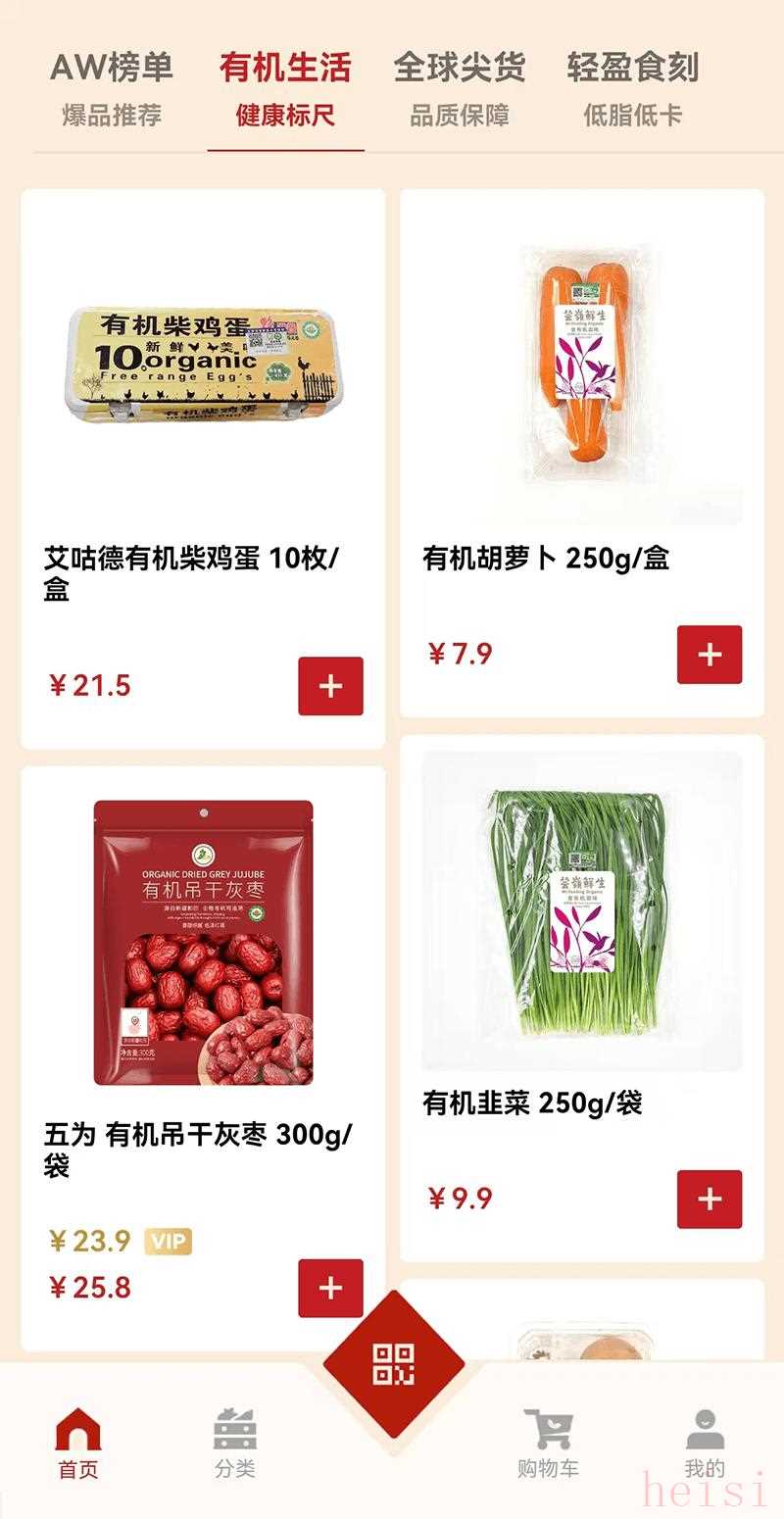Switch to the AW榜单 tab
Viewport: 784px width, 1519px height.
pyautogui.click(x=111, y=88)
